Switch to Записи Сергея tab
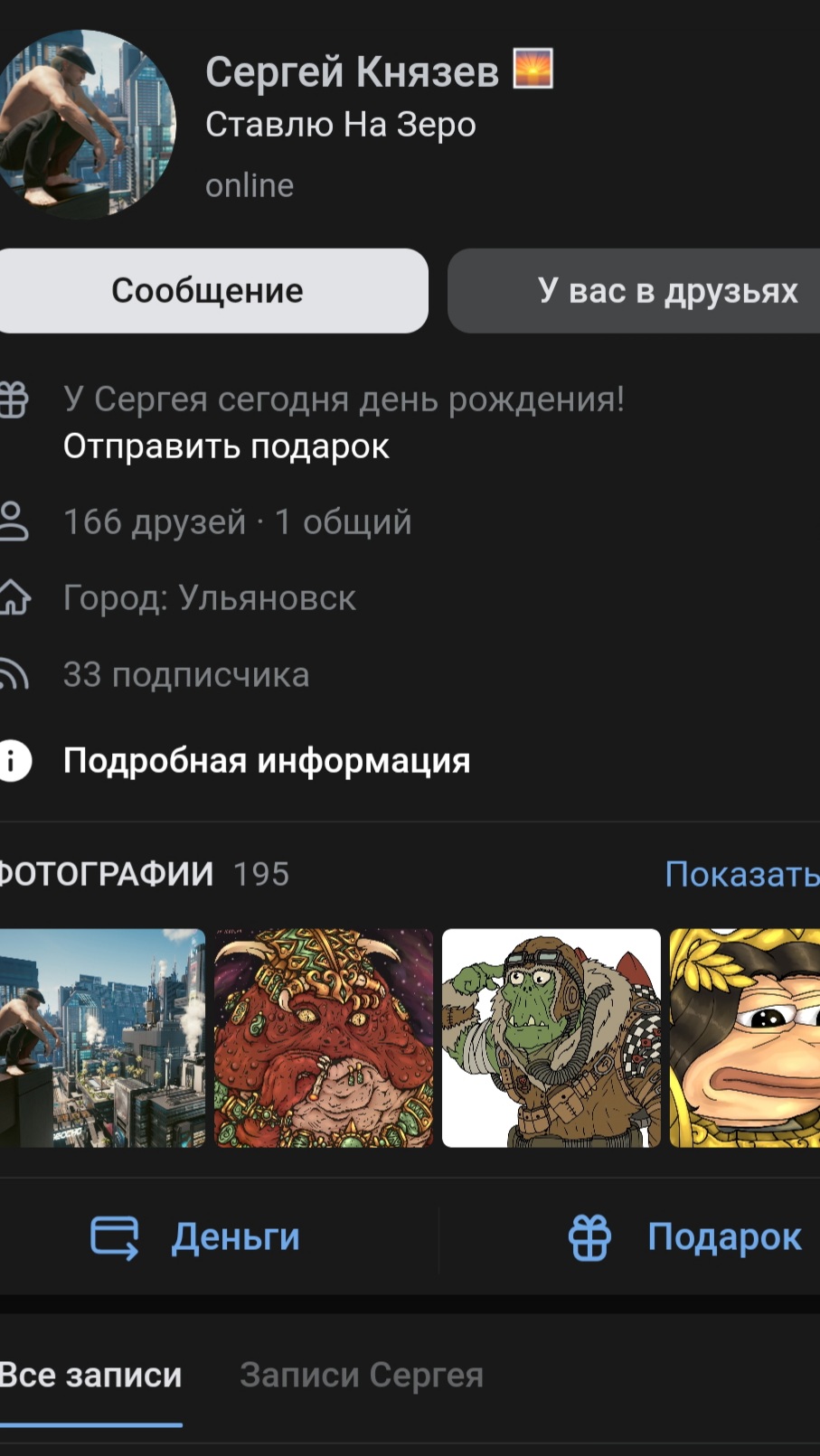820x1456 pixels. point(362,1376)
